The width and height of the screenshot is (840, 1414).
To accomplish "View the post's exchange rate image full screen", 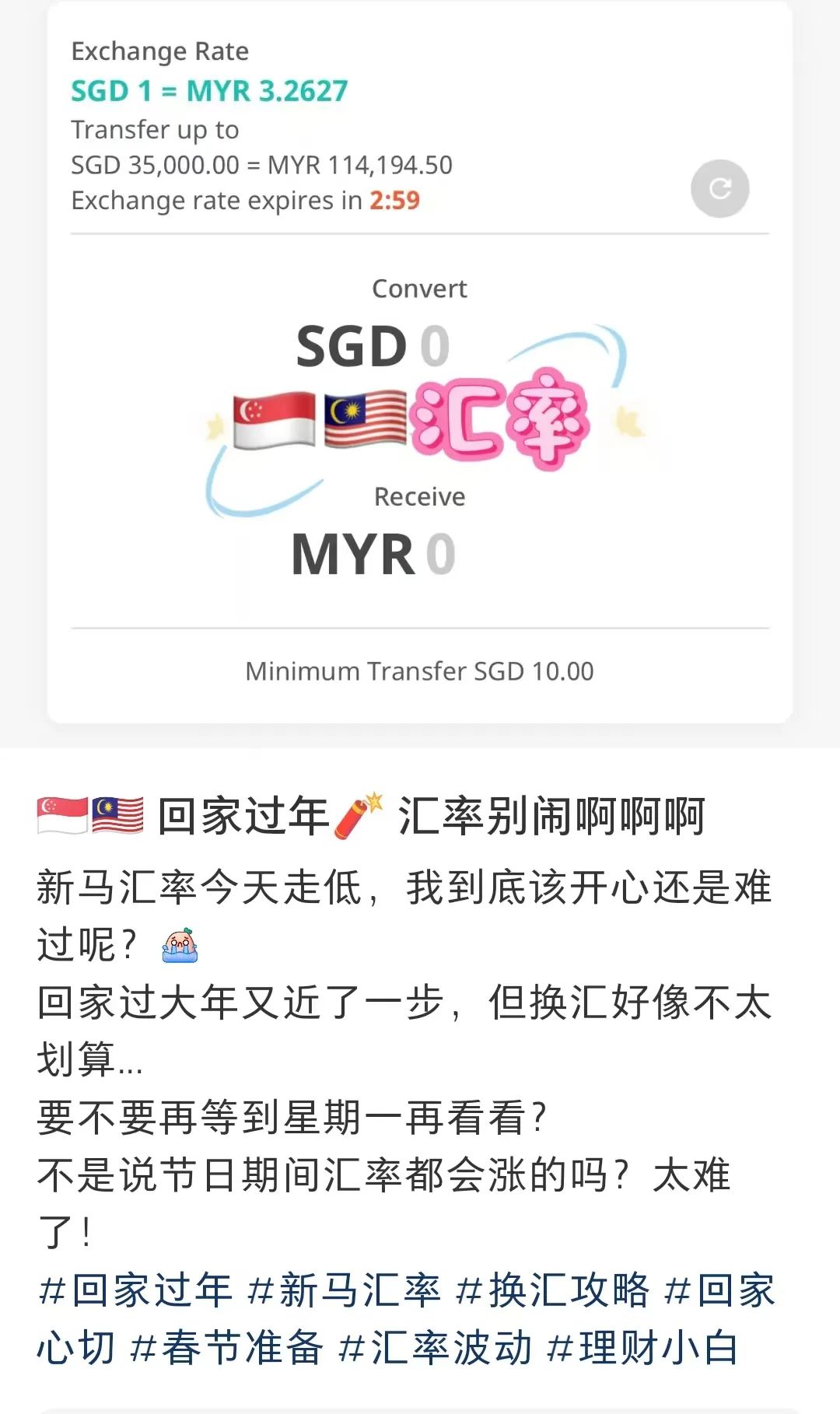I will click(x=420, y=373).
